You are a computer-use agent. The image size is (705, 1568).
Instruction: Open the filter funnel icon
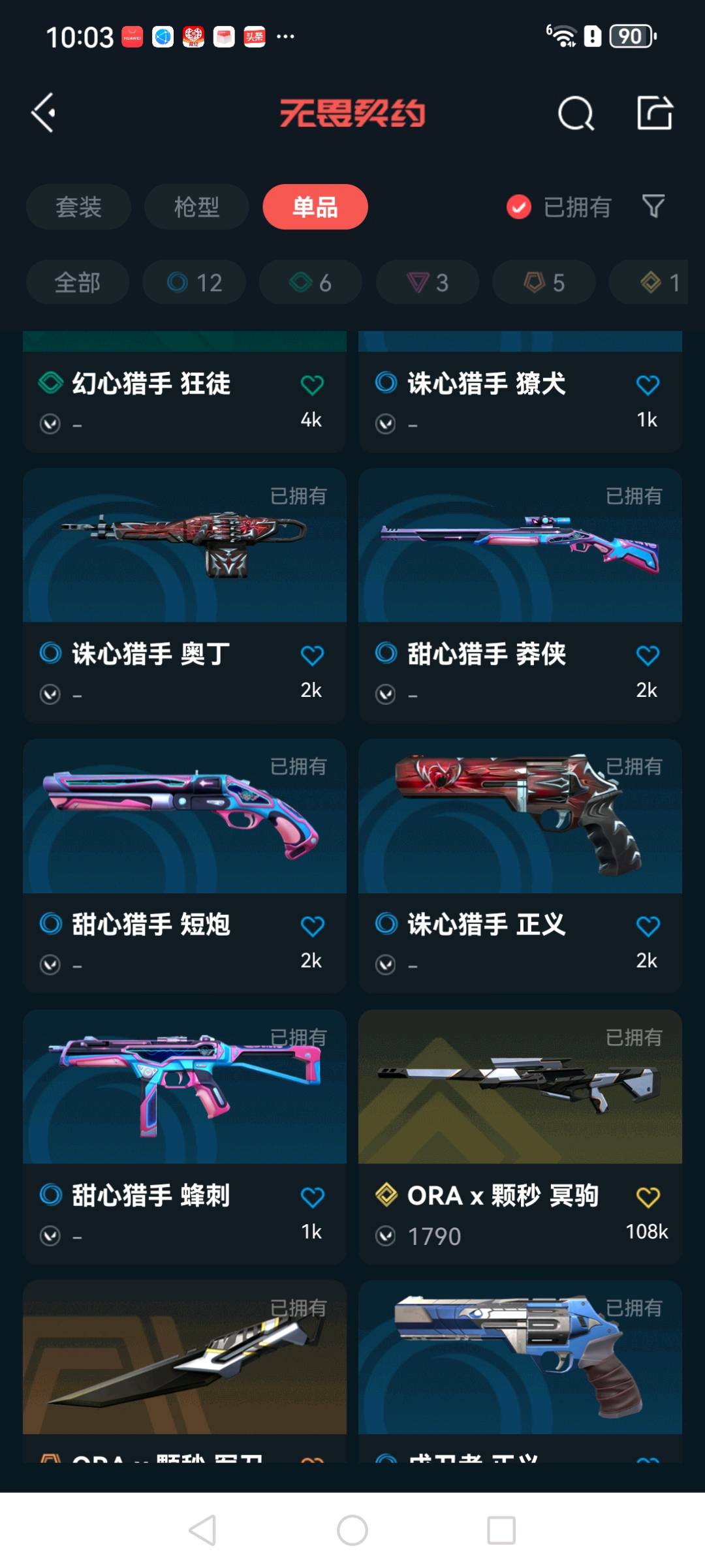click(653, 207)
